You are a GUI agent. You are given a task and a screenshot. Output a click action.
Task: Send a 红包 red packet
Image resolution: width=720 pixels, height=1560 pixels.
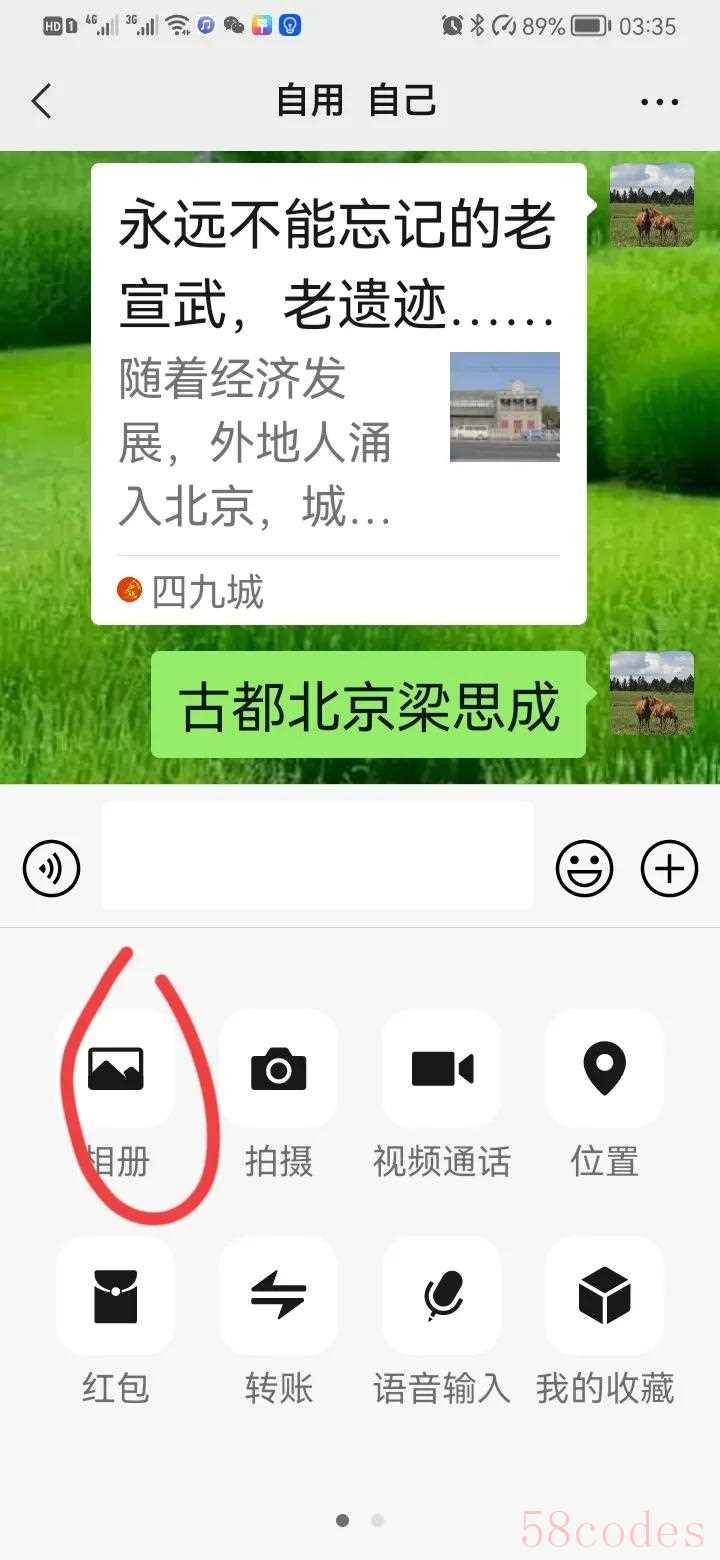(x=116, y=1296)
